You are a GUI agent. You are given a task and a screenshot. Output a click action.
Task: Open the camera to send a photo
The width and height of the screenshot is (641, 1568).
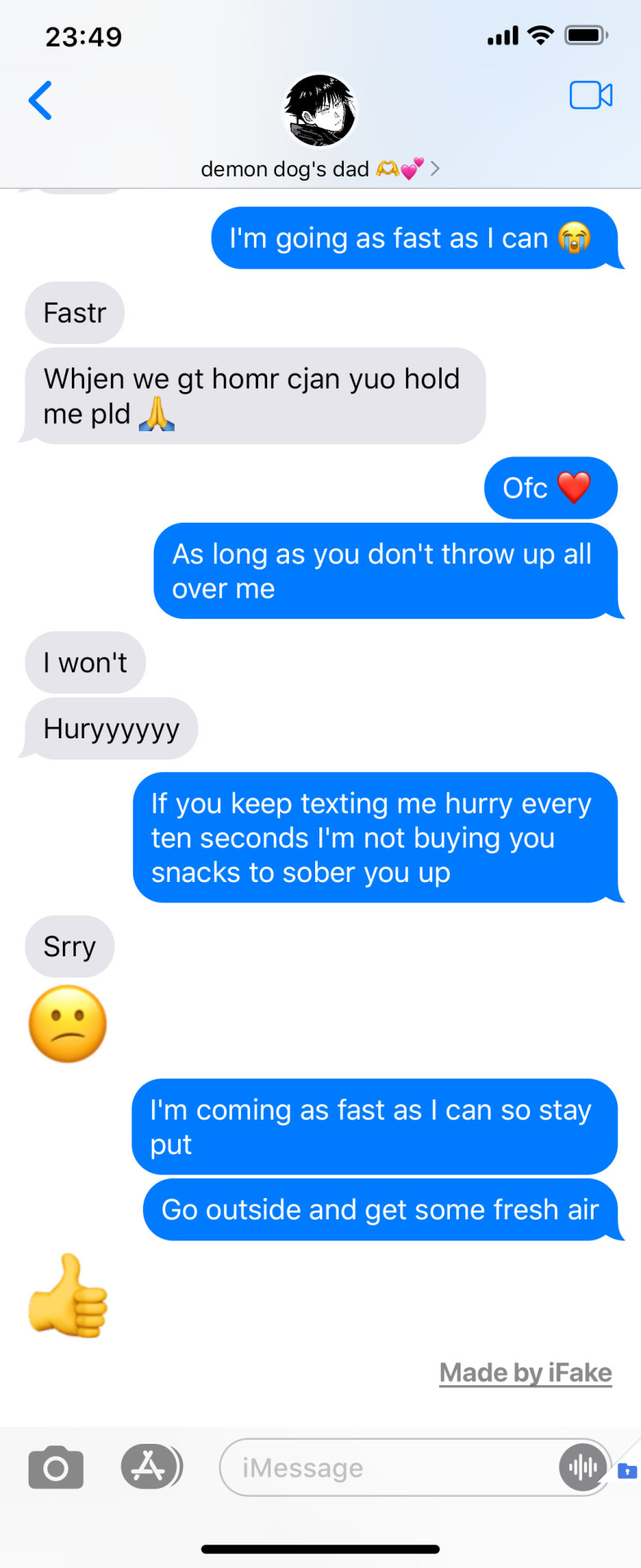click(56, 1468)
